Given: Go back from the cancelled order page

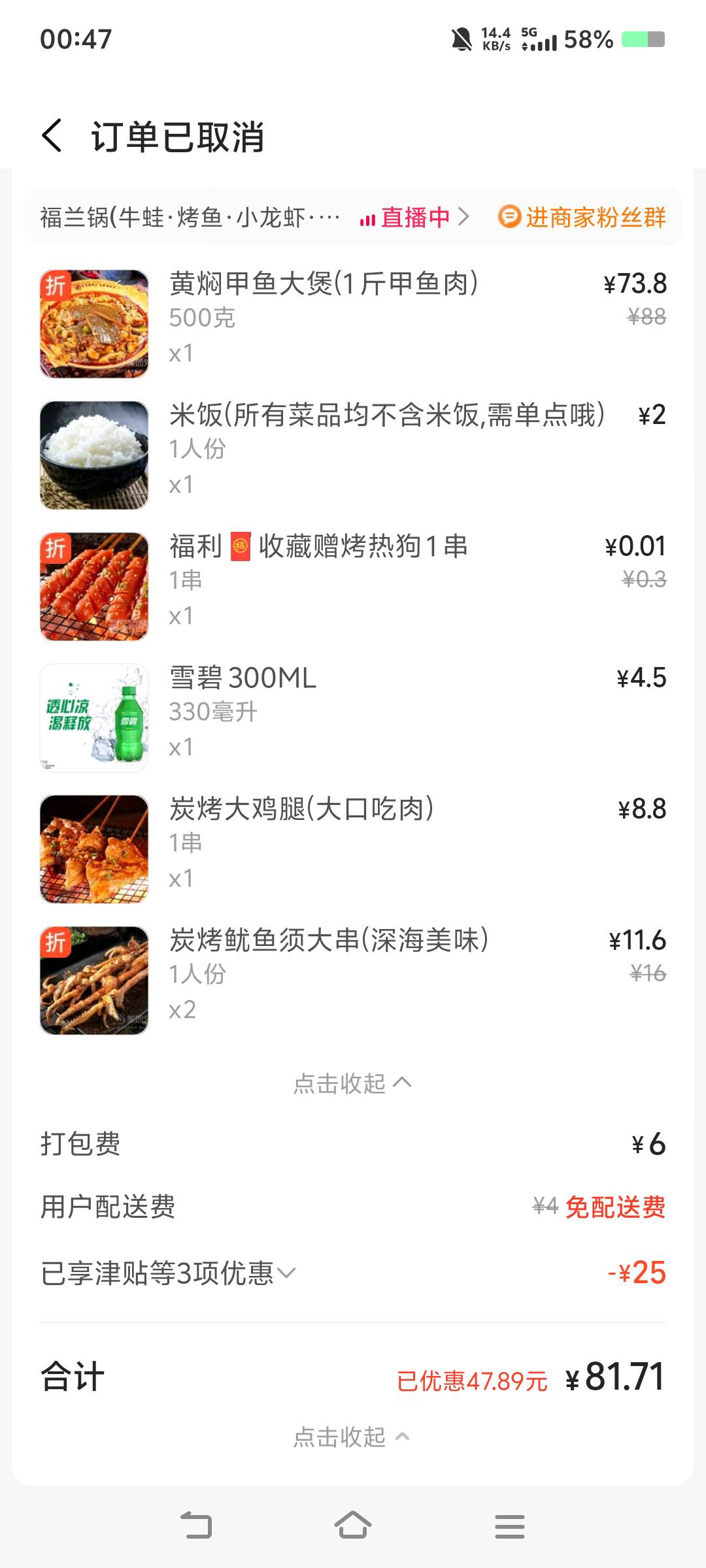Looking at the screenshot, I should tap(52, 136).
